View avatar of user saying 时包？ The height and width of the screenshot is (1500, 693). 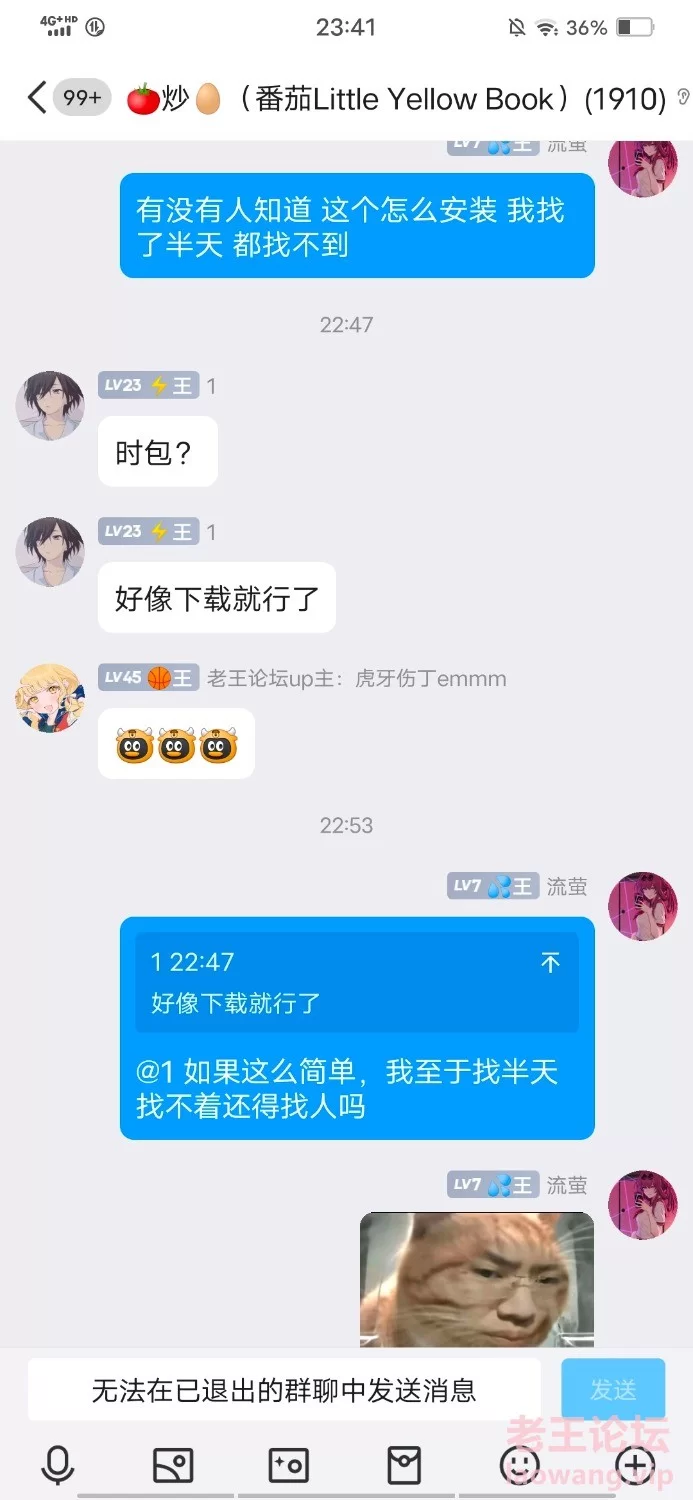[x=50, y=406]
